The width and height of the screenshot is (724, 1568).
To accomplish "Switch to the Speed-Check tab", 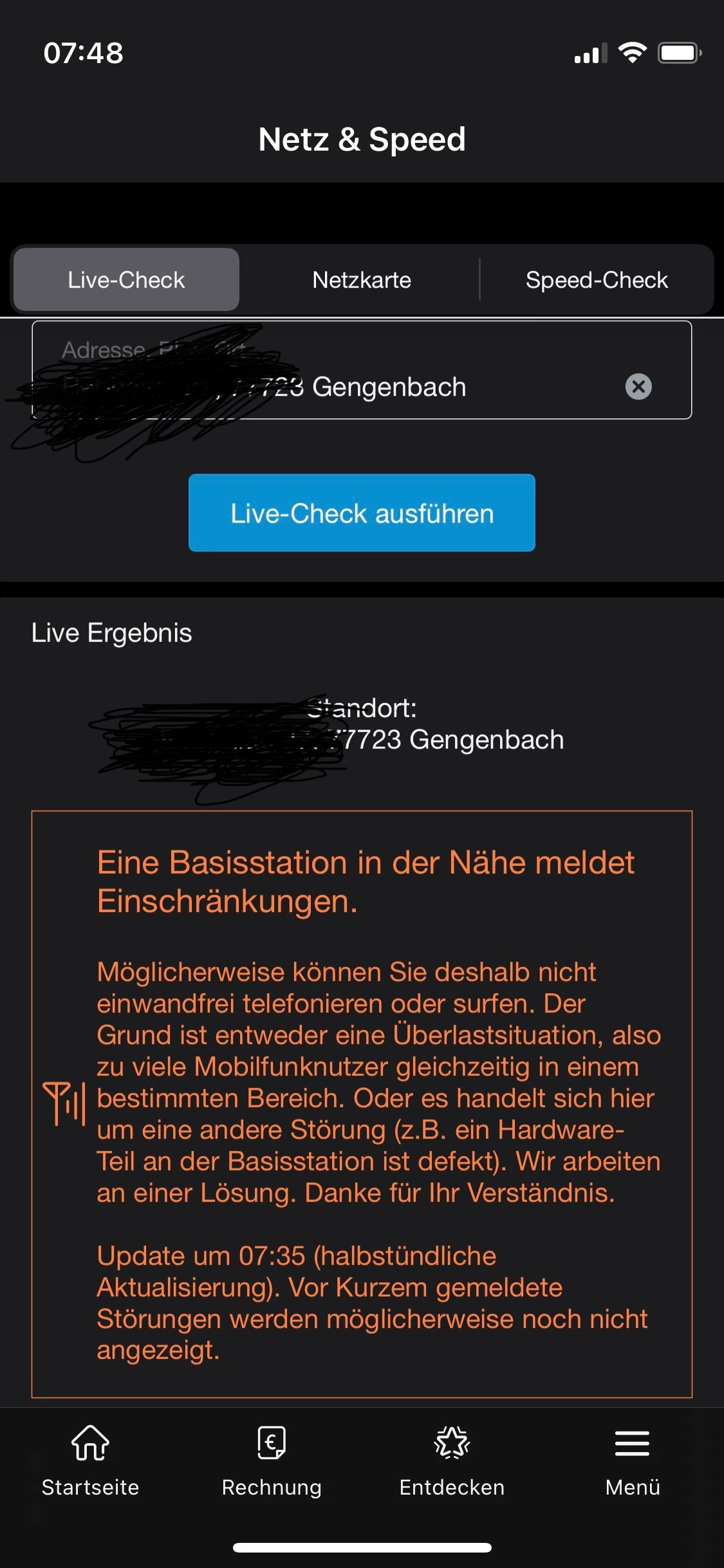I will click(x=597, y=280).
